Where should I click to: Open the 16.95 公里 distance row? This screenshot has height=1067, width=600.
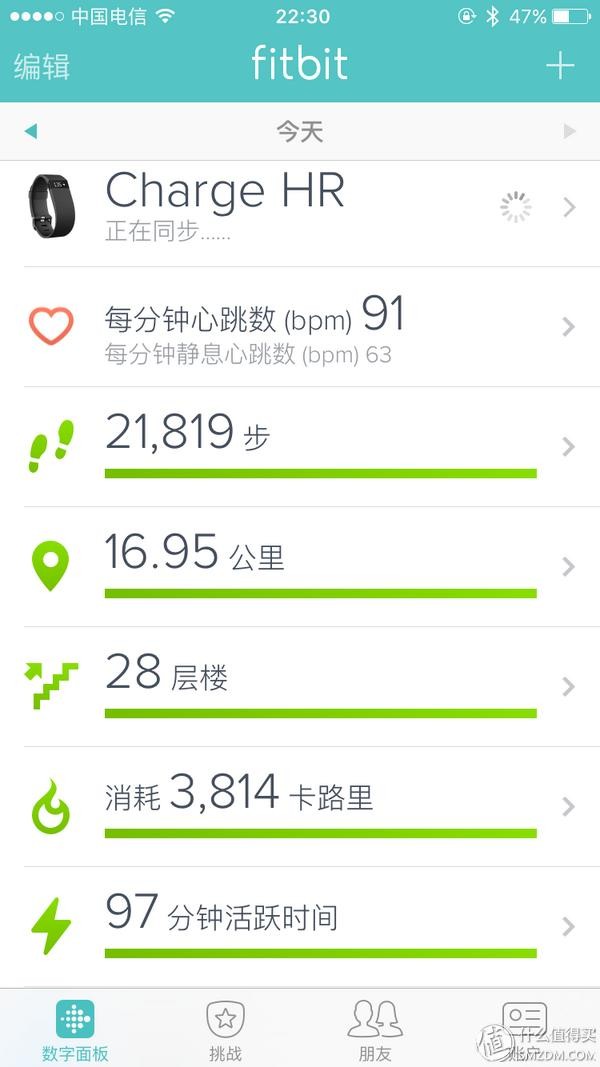point(300,567)
